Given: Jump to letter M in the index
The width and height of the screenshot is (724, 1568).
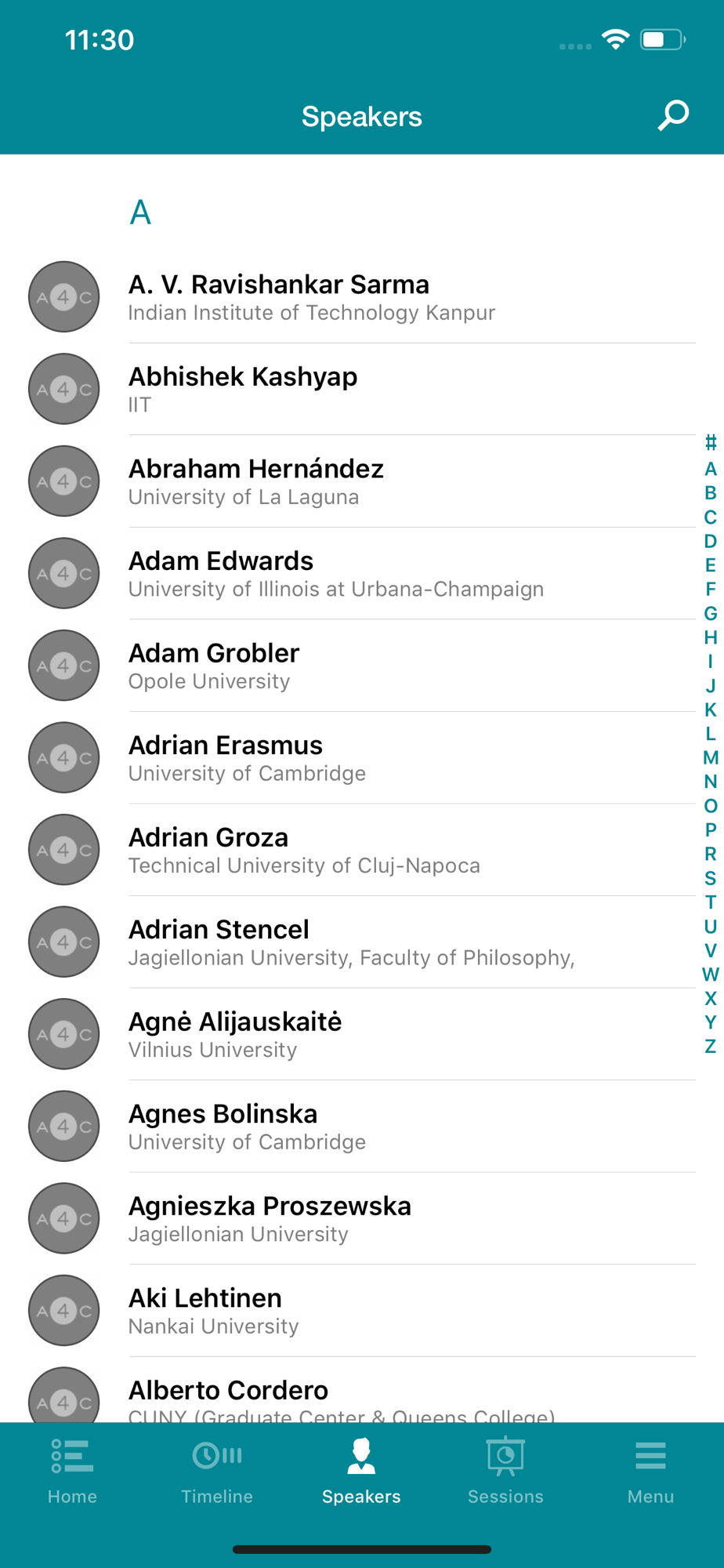Looking at the screenshot, I should 710,757.
